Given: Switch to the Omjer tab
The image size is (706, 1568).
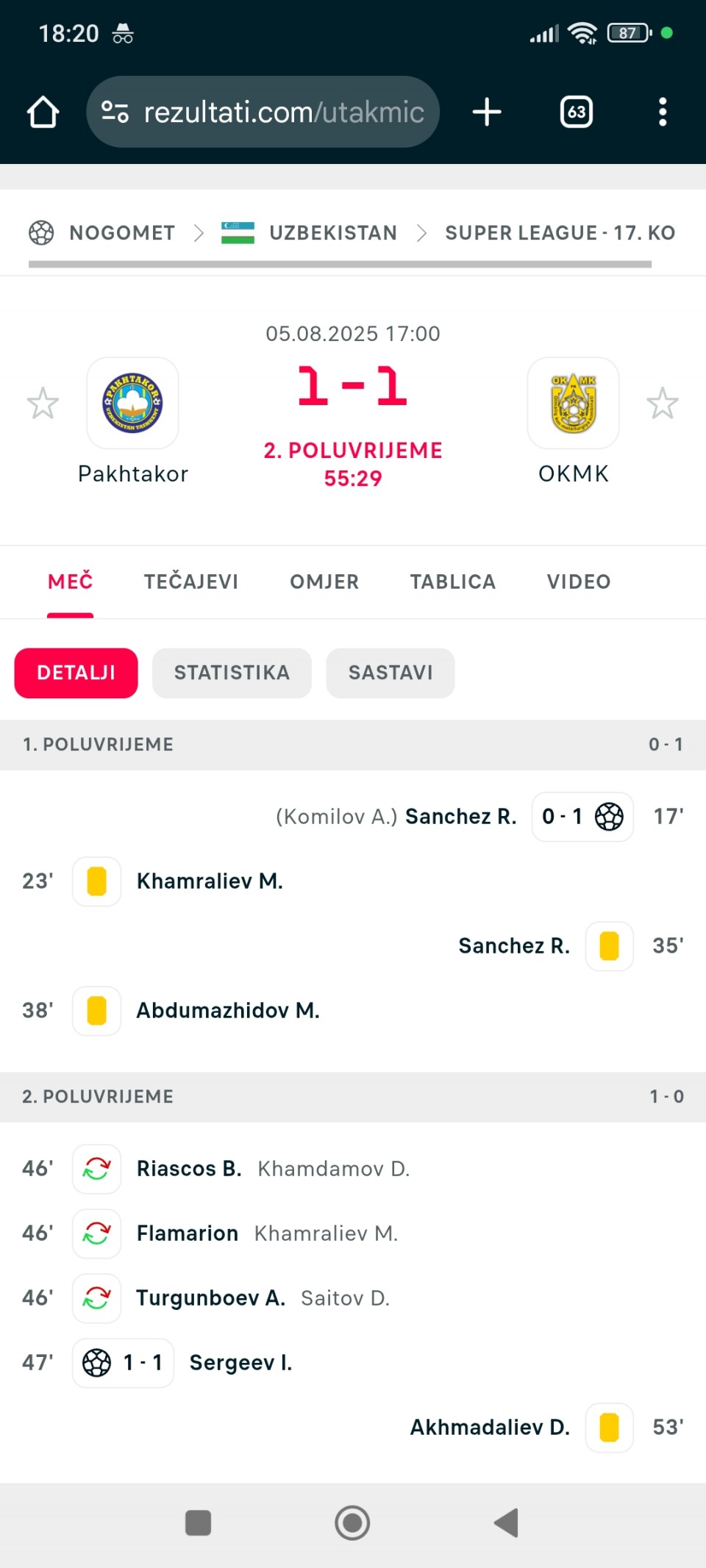Looking at the screenshot, I should click(324, 581).
